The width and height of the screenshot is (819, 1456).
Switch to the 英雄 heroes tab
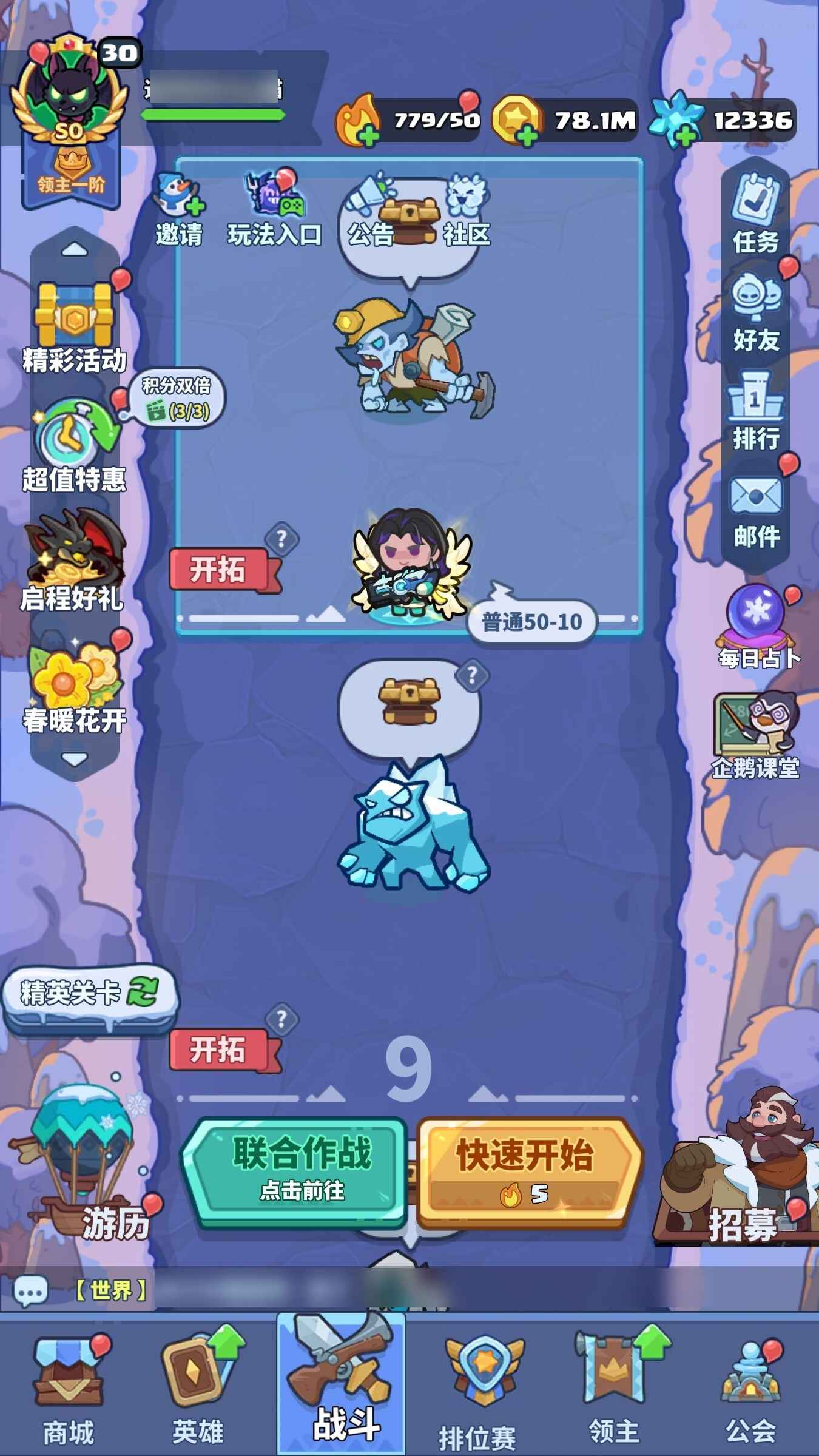(x=197, y=1389)
